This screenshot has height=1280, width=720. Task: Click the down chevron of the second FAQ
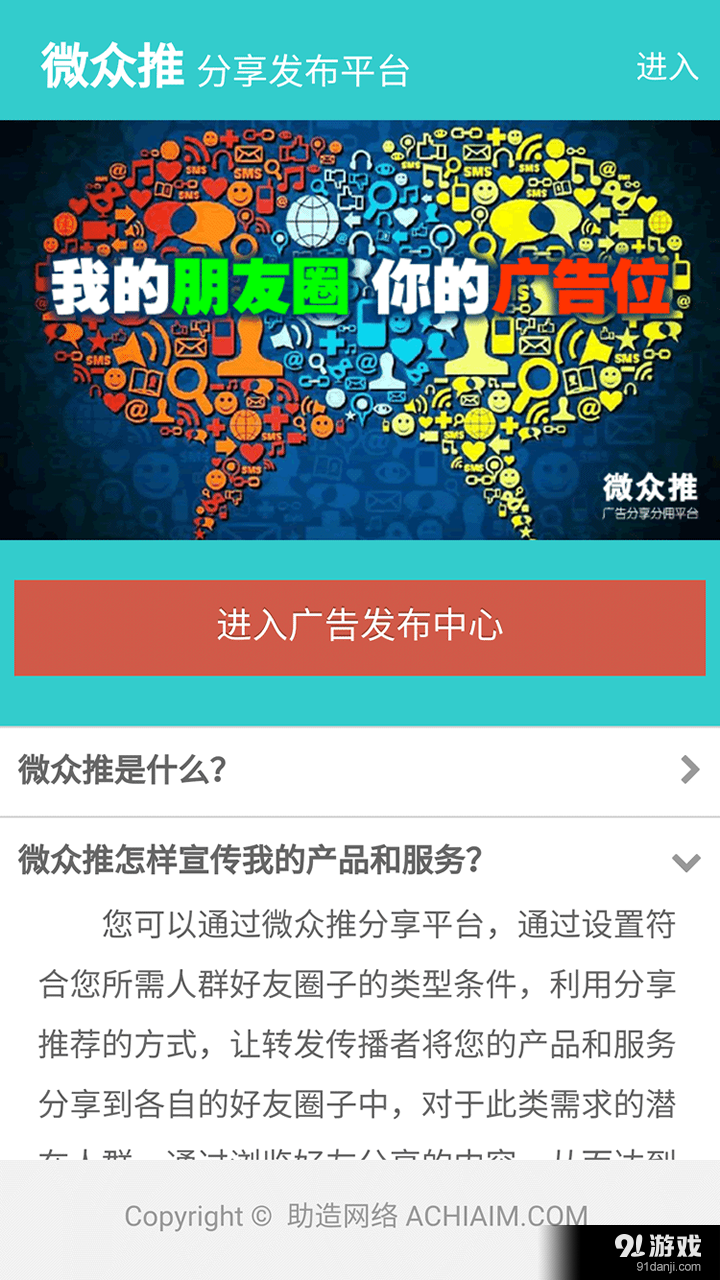[685, 862]
